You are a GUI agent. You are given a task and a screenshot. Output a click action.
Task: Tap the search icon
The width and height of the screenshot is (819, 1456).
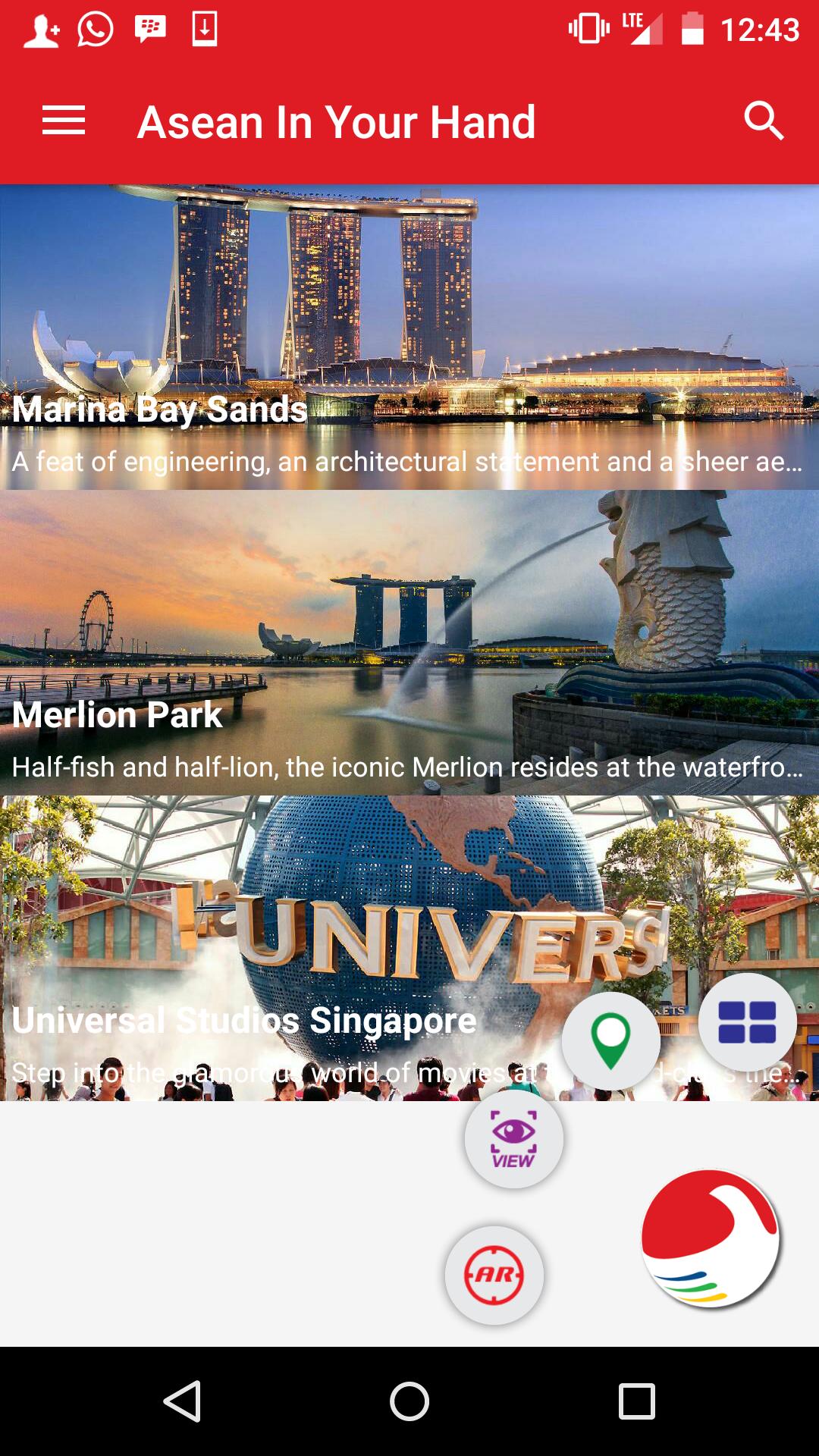764,120
